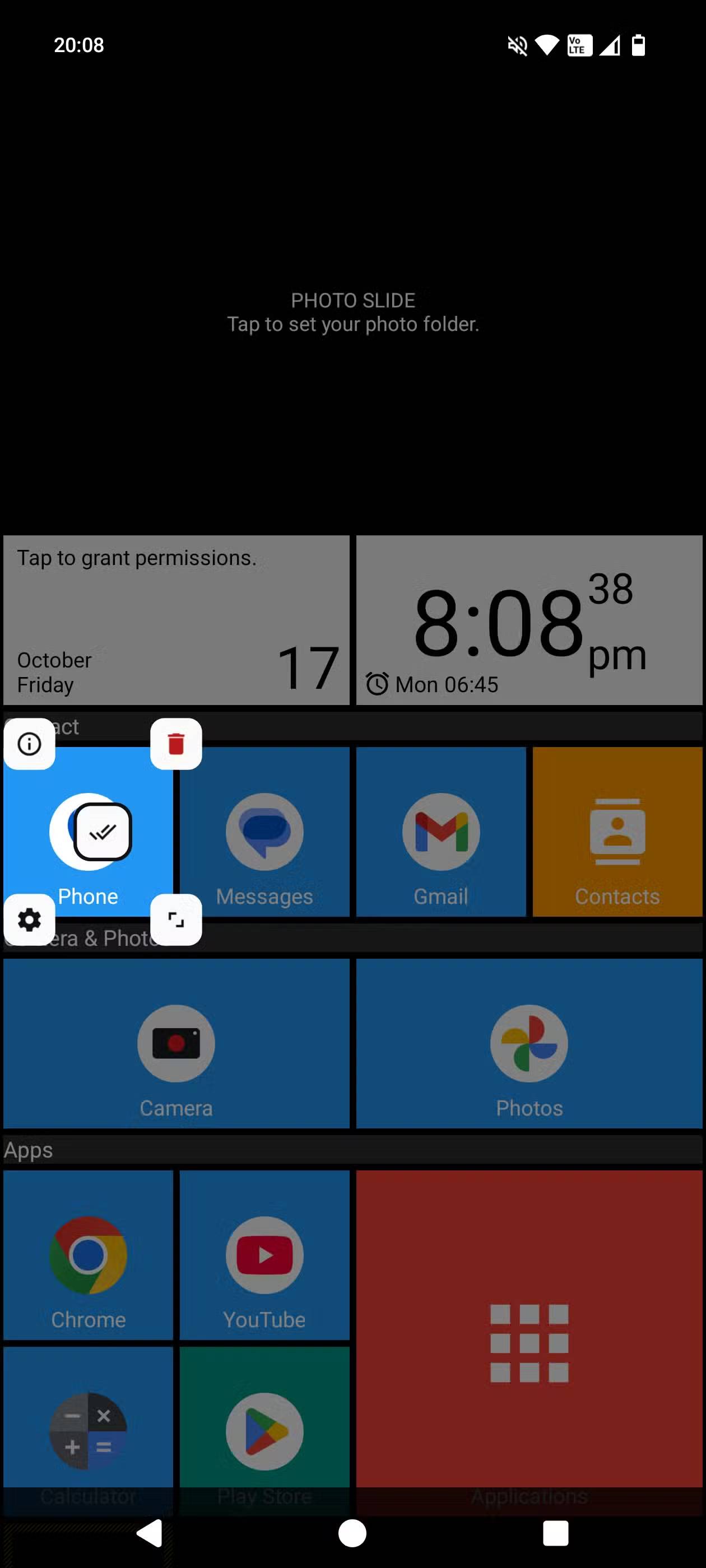Tap the resize icon on Phone tile
The width and height of the screenshot is (706, 1568).
point(176,919)
